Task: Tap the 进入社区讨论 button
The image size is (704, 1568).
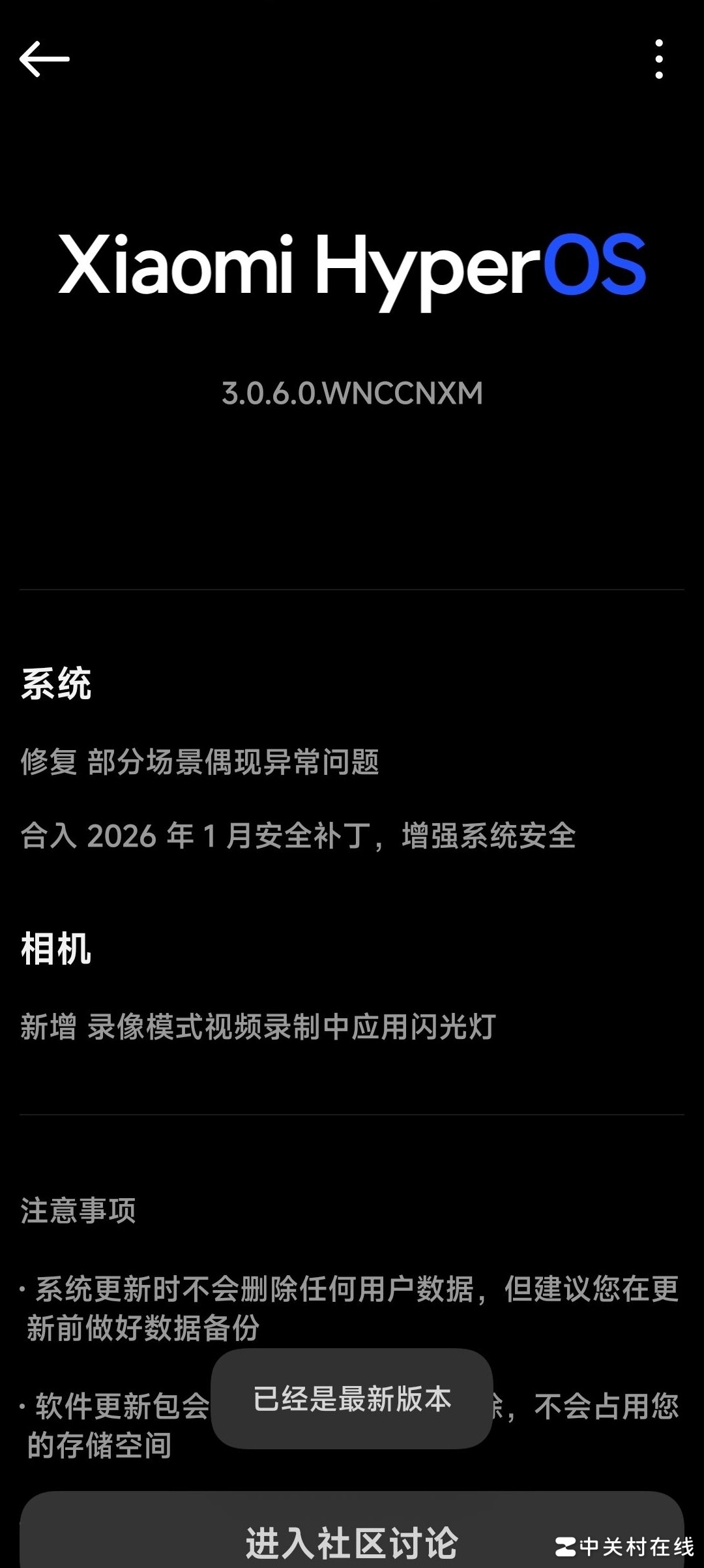Action: [x=352, y=1541]
